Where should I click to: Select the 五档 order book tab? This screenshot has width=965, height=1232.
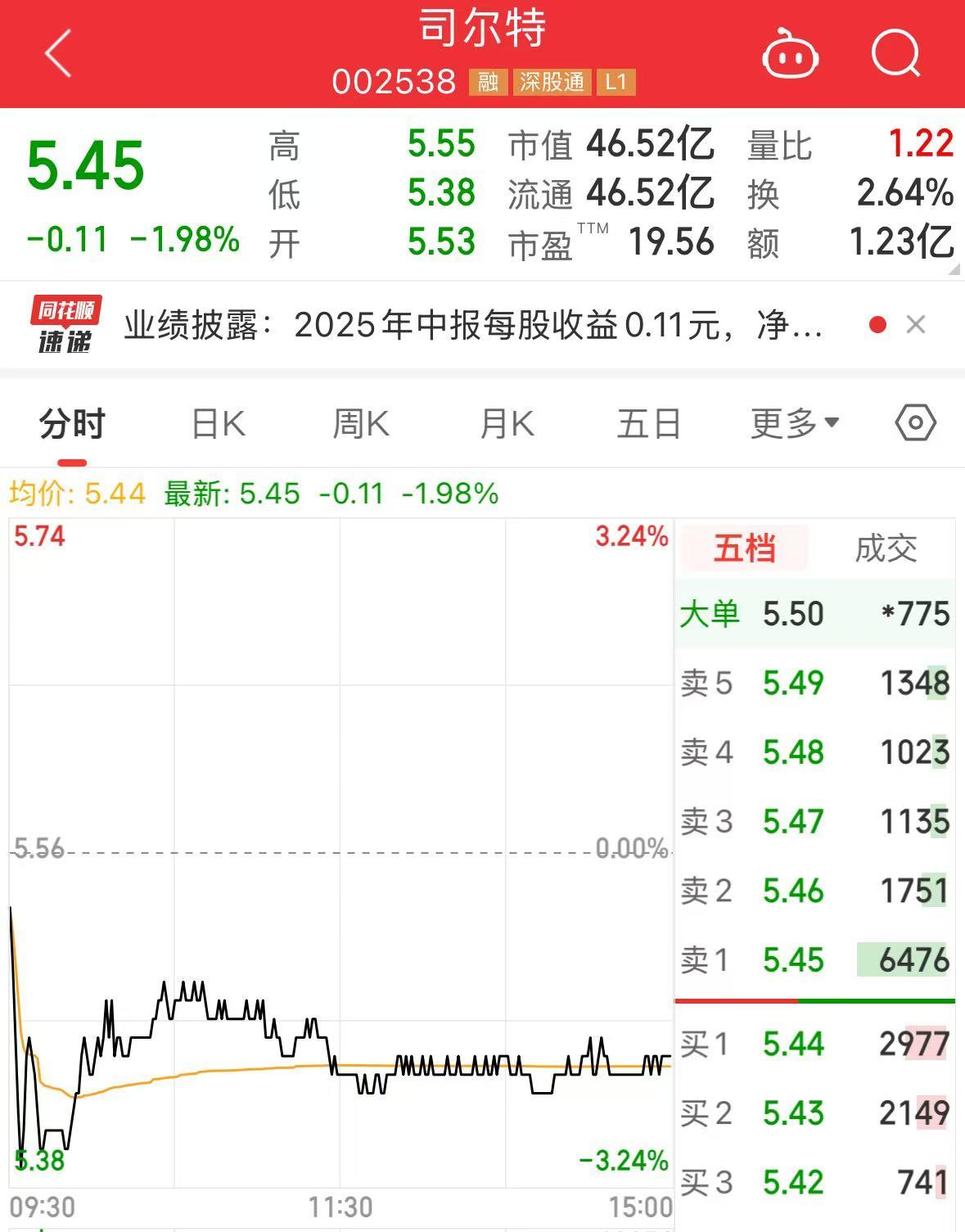[x=744, y=548]
